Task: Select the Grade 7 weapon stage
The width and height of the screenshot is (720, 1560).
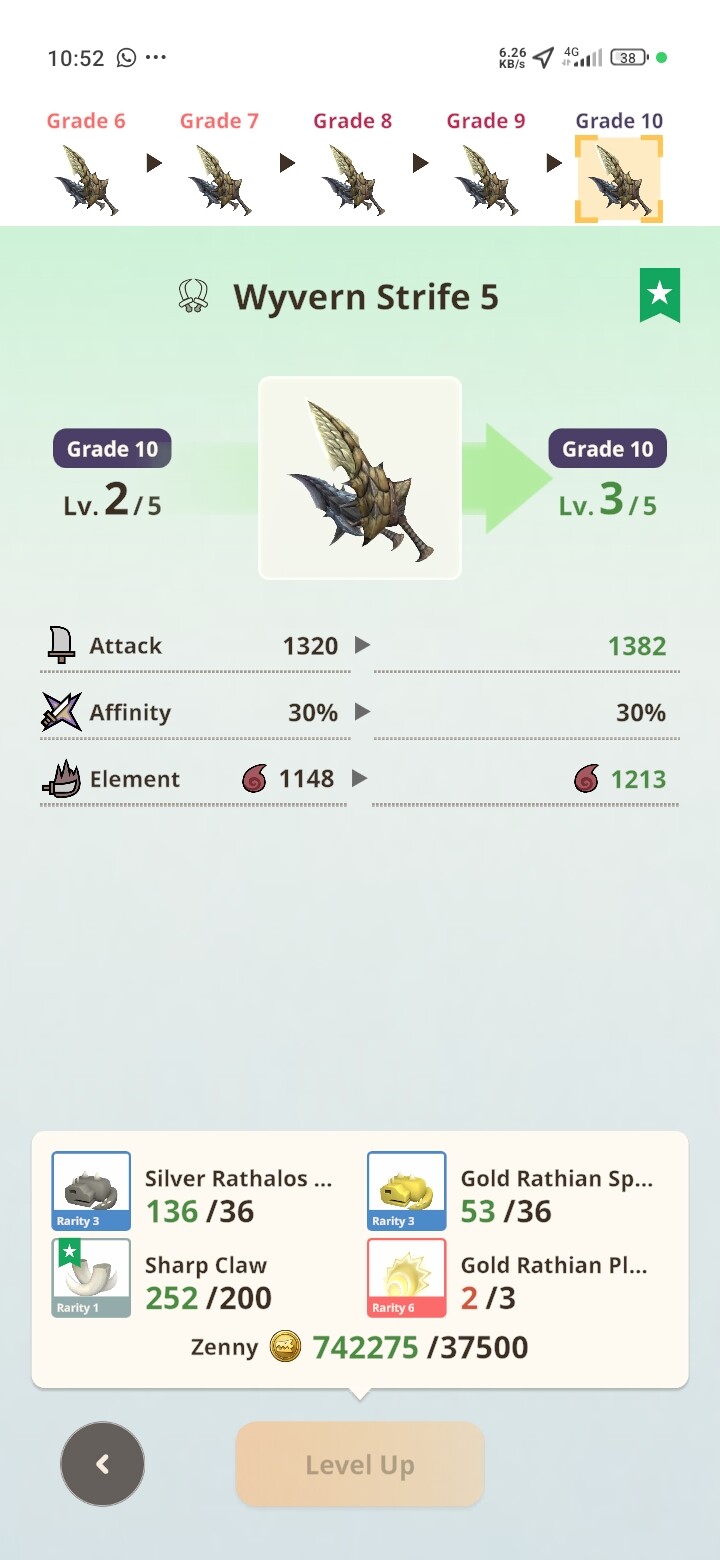Action: coord(219,178)
